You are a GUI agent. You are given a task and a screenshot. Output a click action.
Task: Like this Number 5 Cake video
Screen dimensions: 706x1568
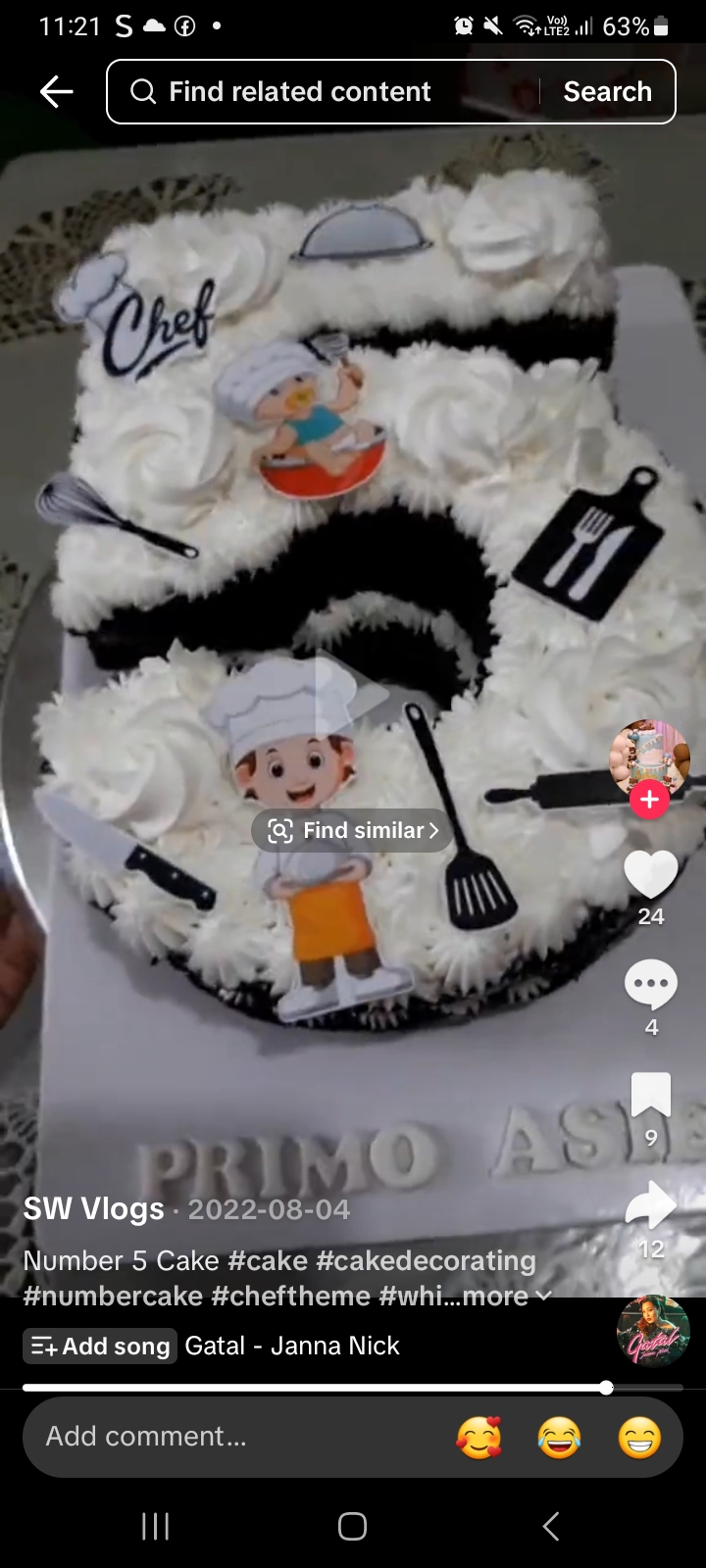tap(650, 874)
